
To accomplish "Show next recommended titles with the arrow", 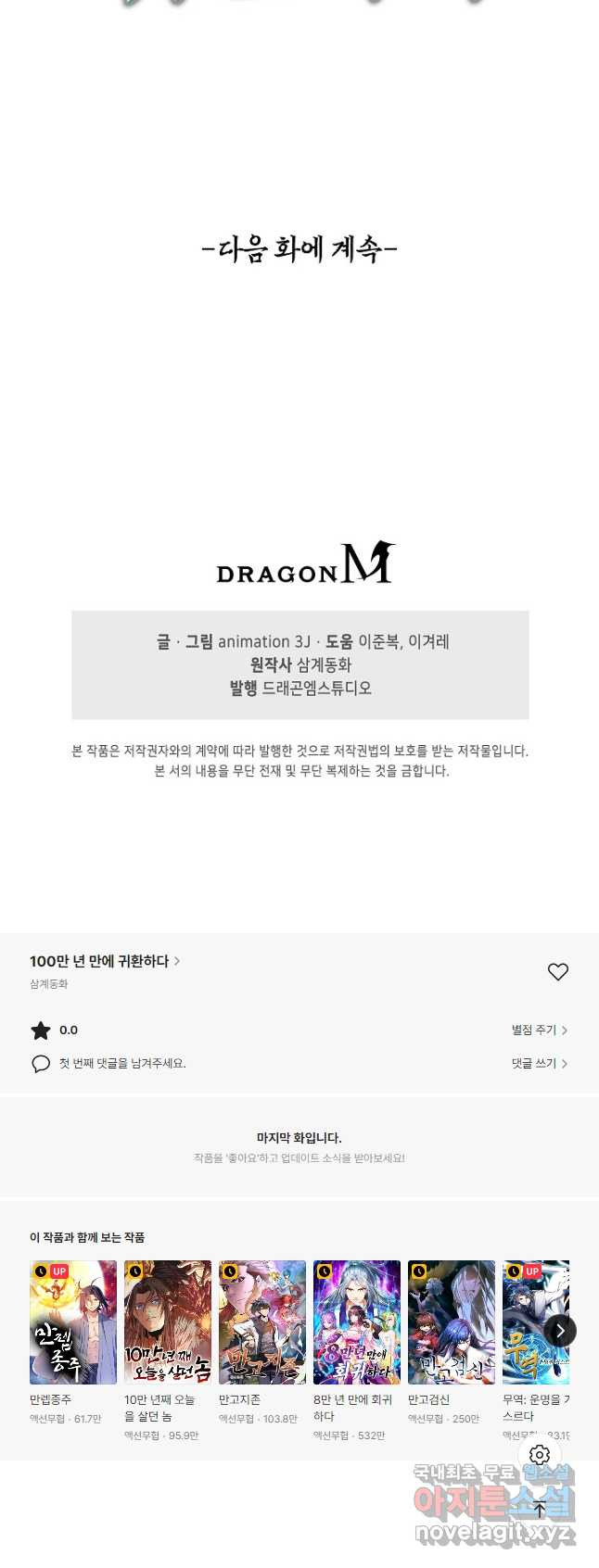I will click(560, 1331).
